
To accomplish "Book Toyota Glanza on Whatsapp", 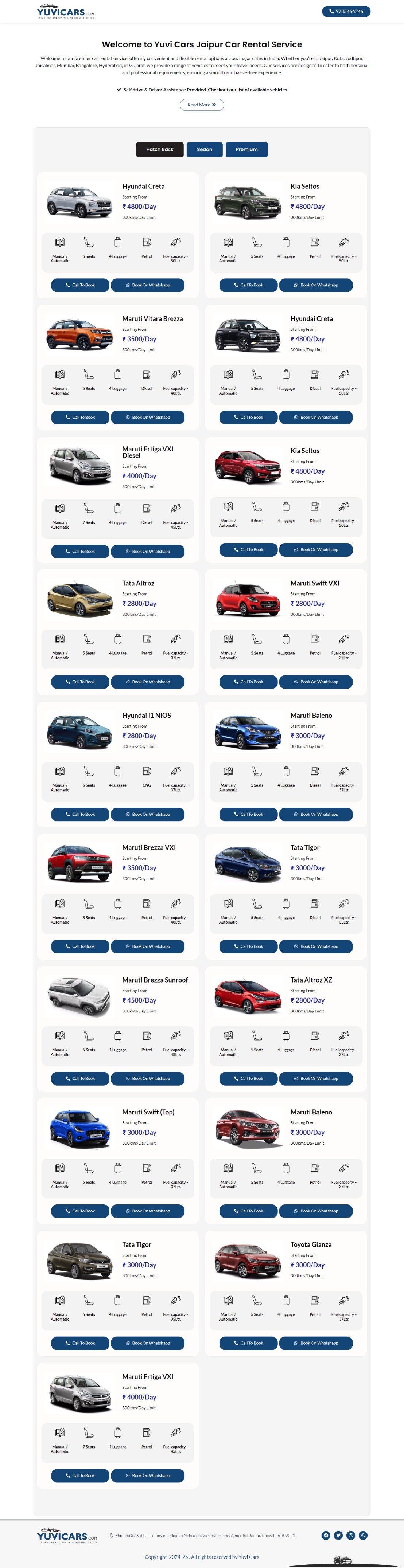I will (316, 1343).
